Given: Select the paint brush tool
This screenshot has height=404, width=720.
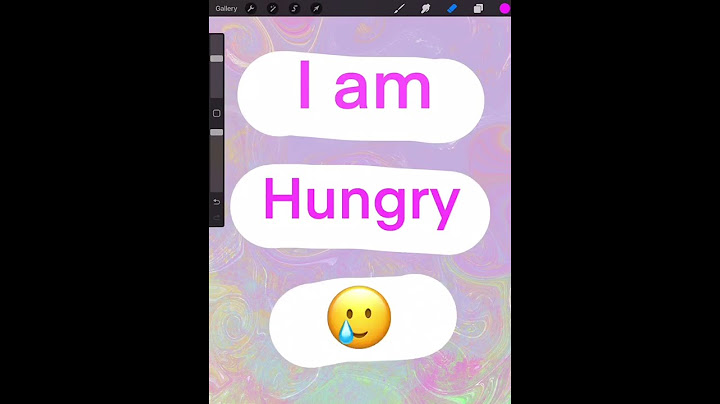Looking at the screenshot, I should point(400,8).
